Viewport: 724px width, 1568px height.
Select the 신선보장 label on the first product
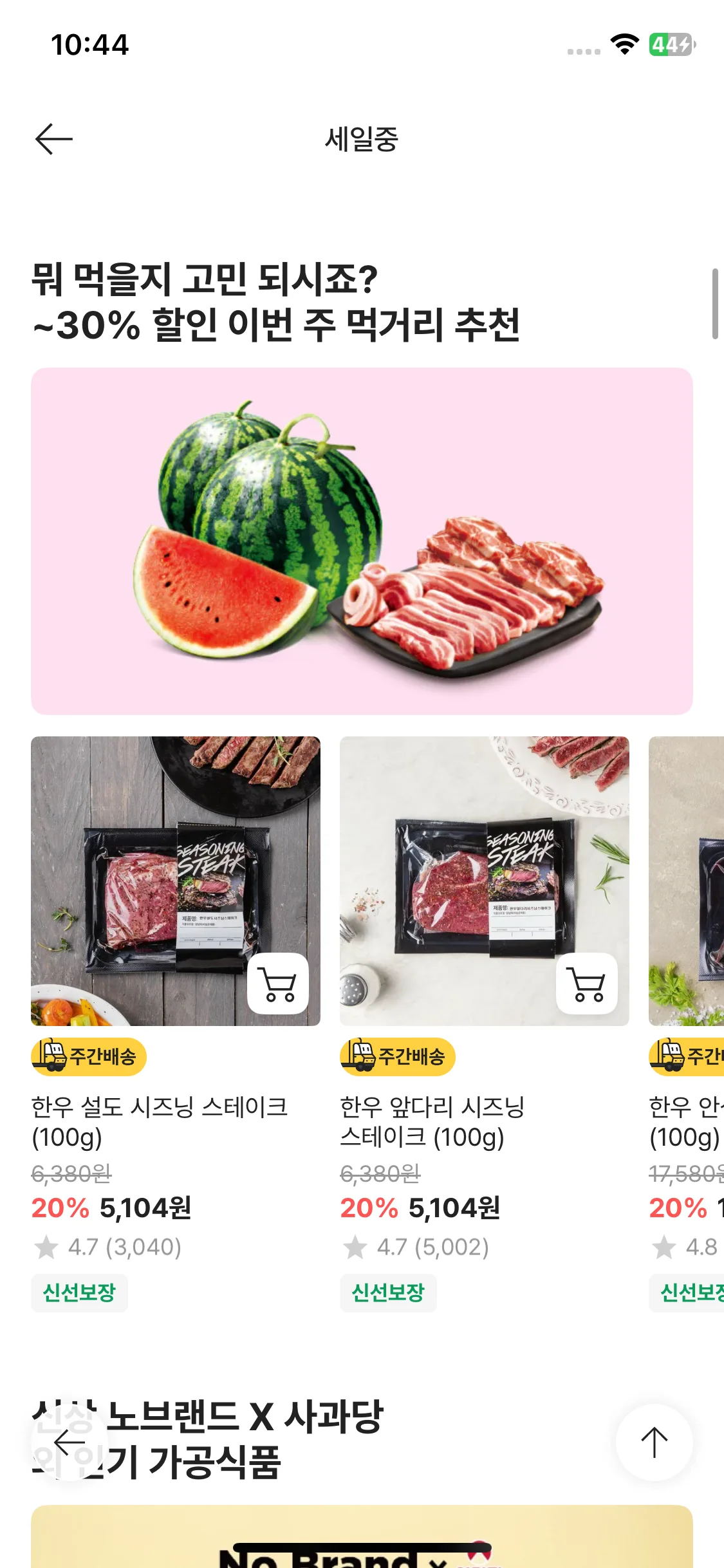click(79, 1293)
